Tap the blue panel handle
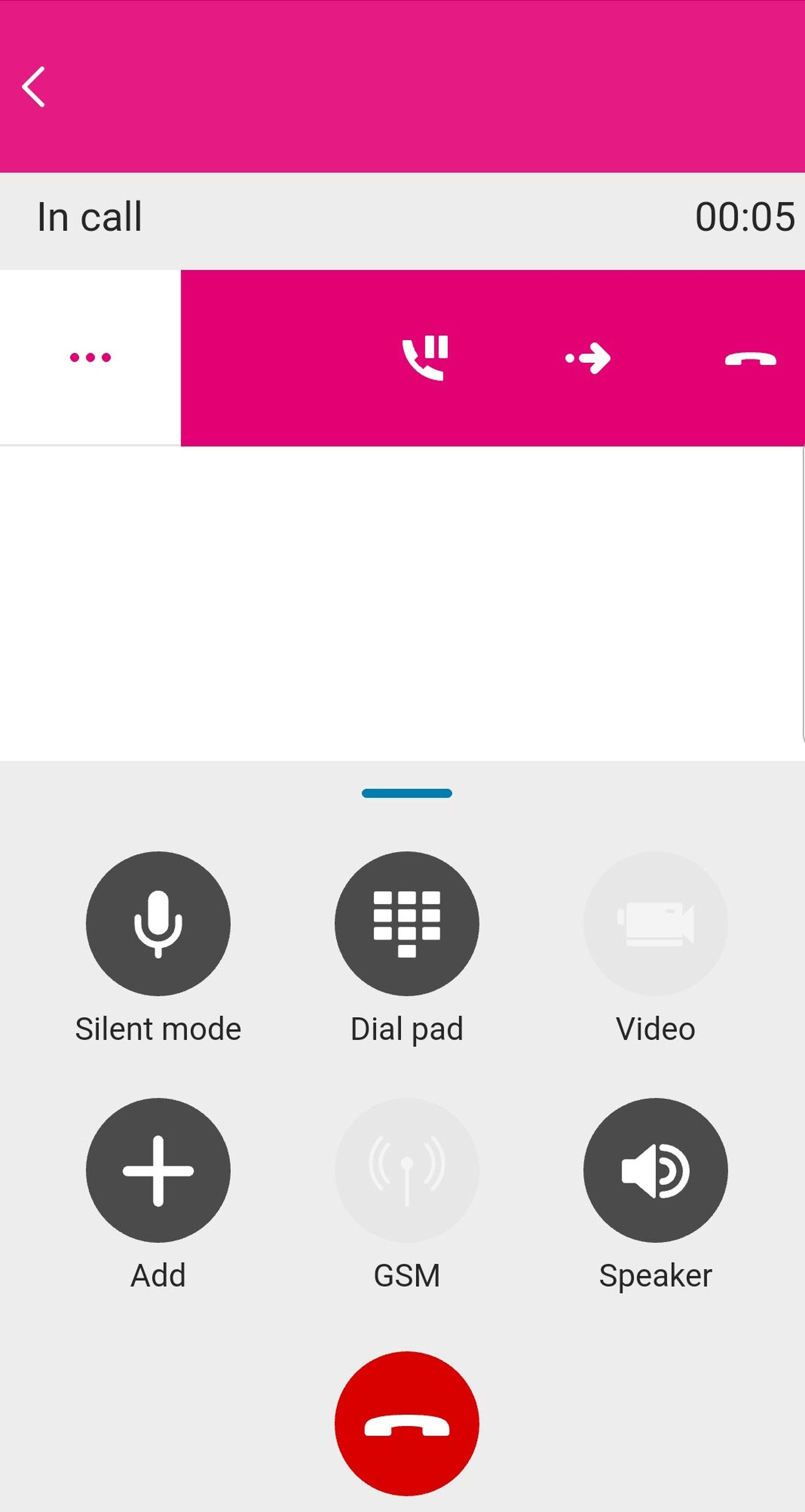Image resolution: width=805 pixels, height=1512 pixels. (x=407, y=794)
